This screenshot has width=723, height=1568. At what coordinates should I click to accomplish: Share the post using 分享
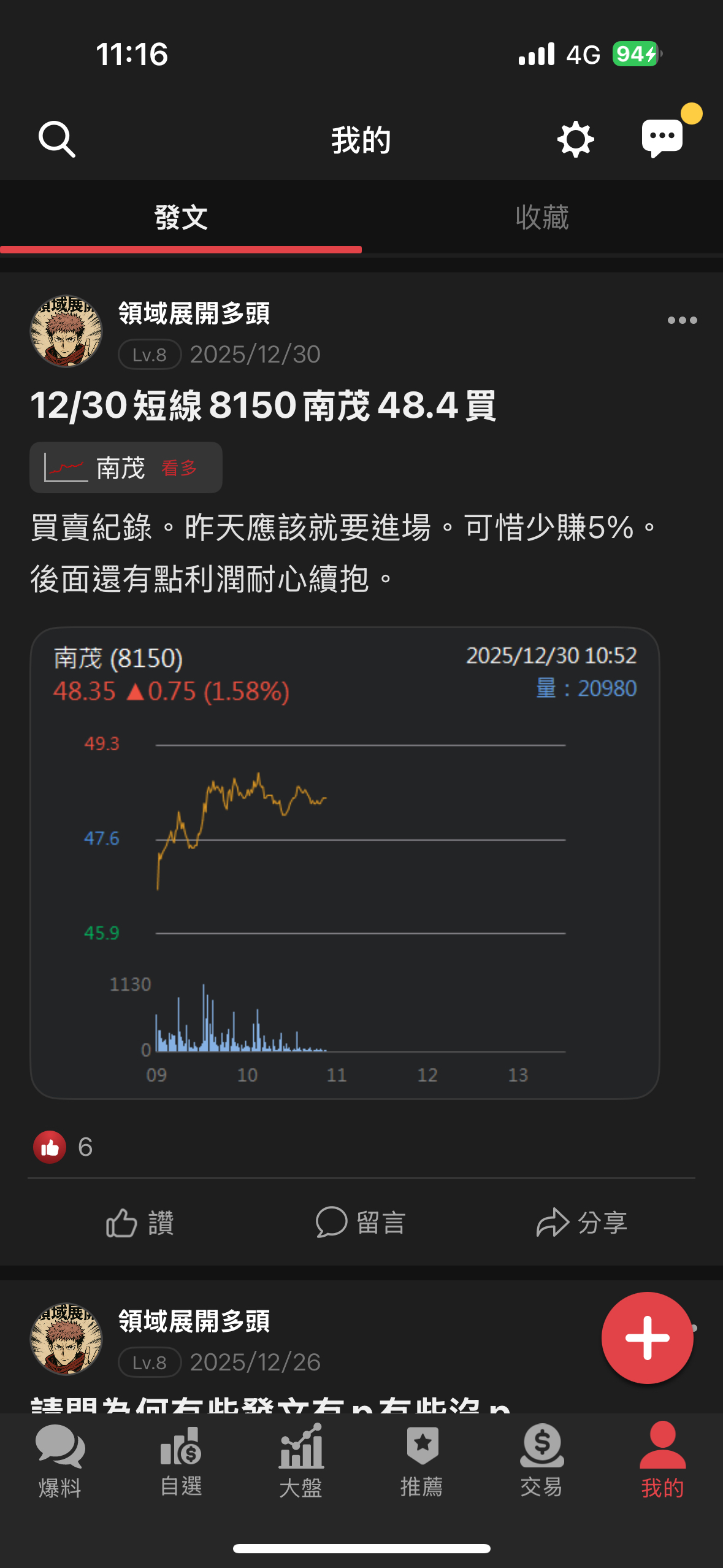[x=581, y=1223]
